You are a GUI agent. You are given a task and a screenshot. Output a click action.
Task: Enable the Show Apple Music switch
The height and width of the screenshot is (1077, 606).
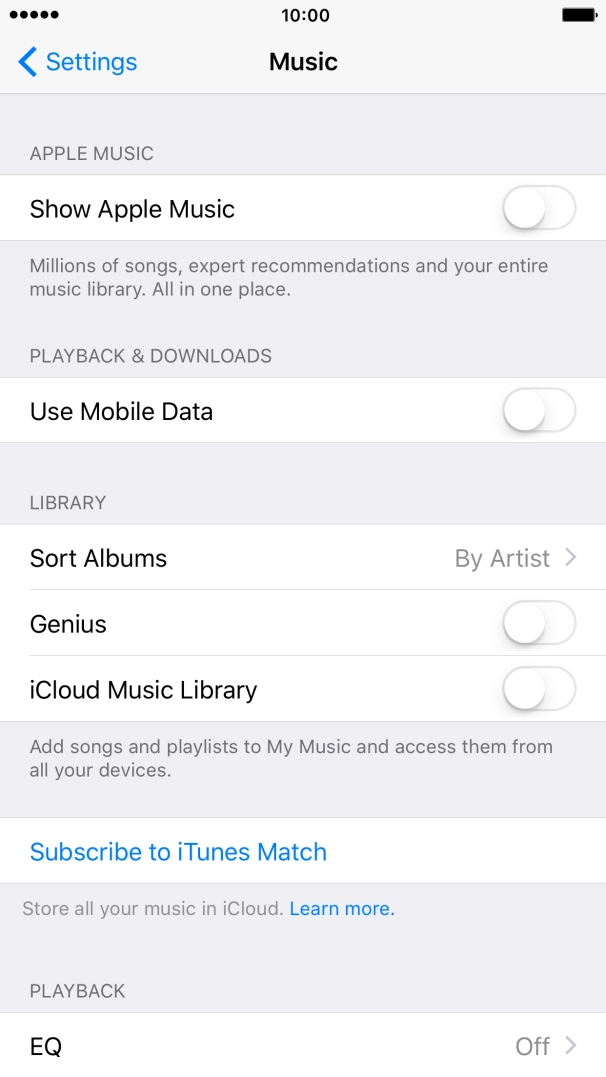(x=539, y=209)
